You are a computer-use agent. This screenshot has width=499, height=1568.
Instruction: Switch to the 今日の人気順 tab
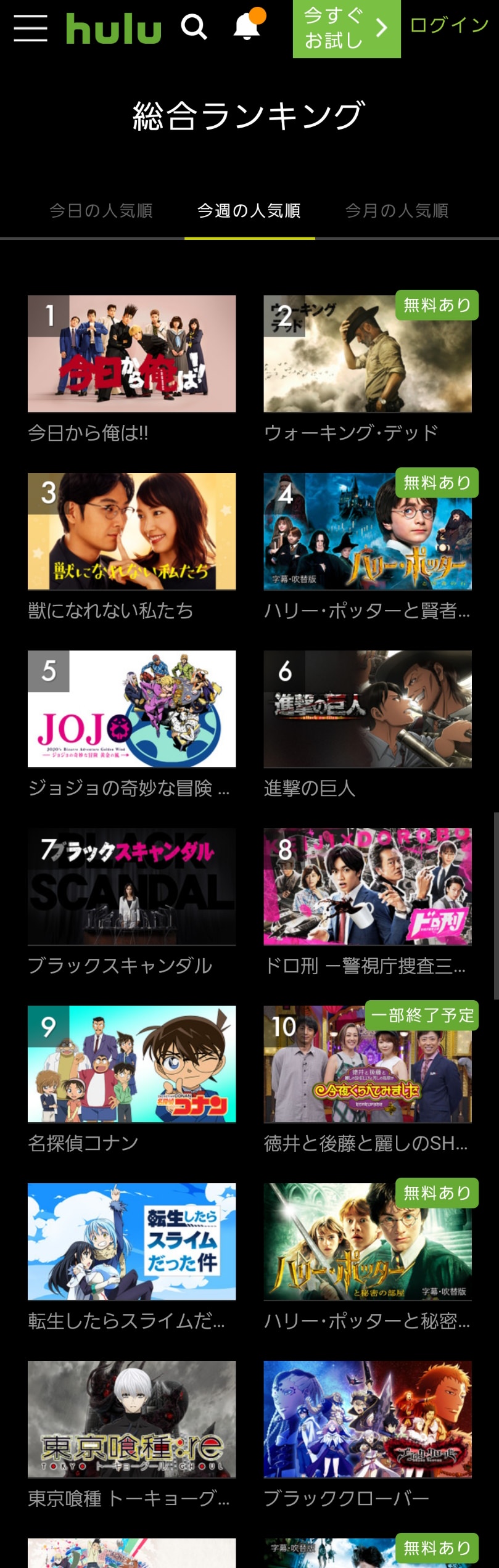click(x=101, y=211)
